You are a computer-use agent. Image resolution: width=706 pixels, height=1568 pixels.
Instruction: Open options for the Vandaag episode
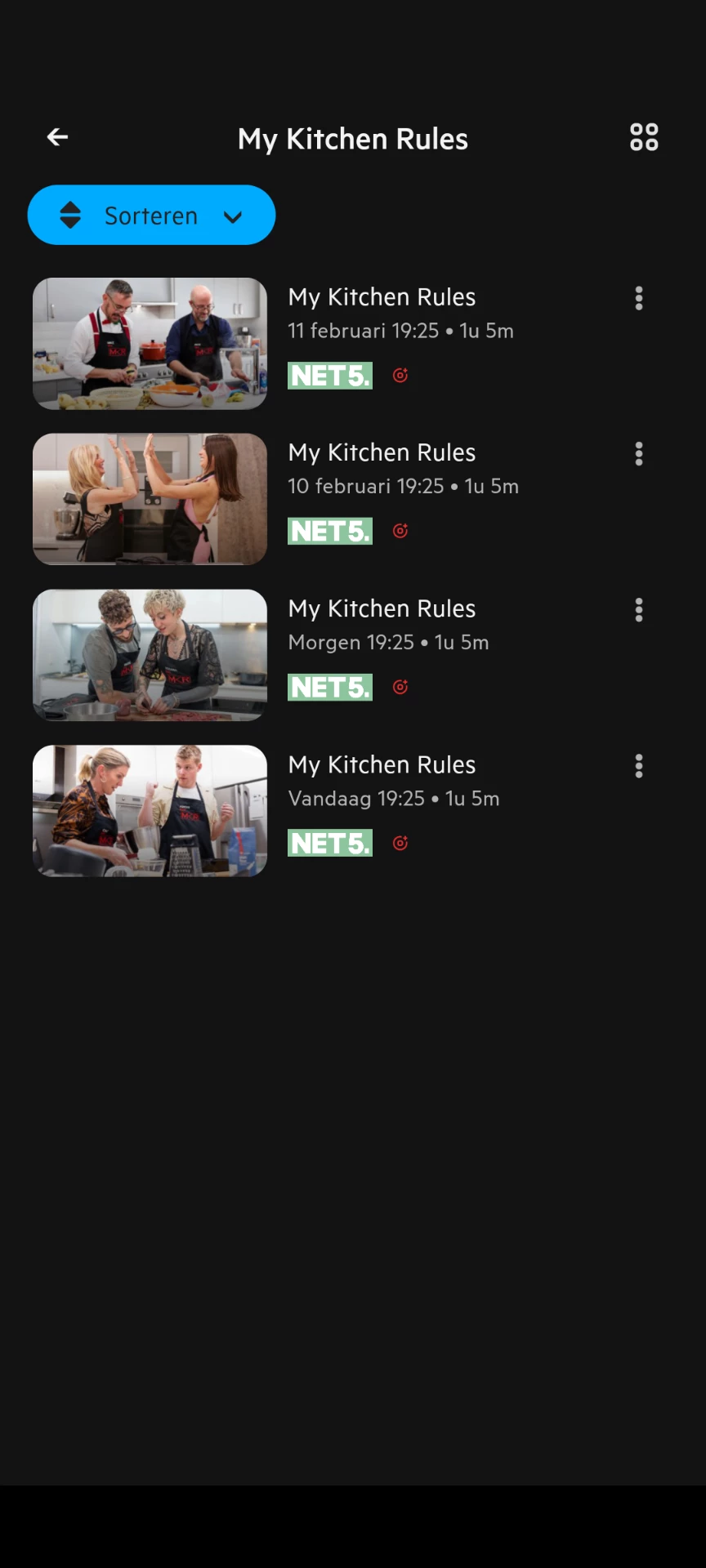639,766
